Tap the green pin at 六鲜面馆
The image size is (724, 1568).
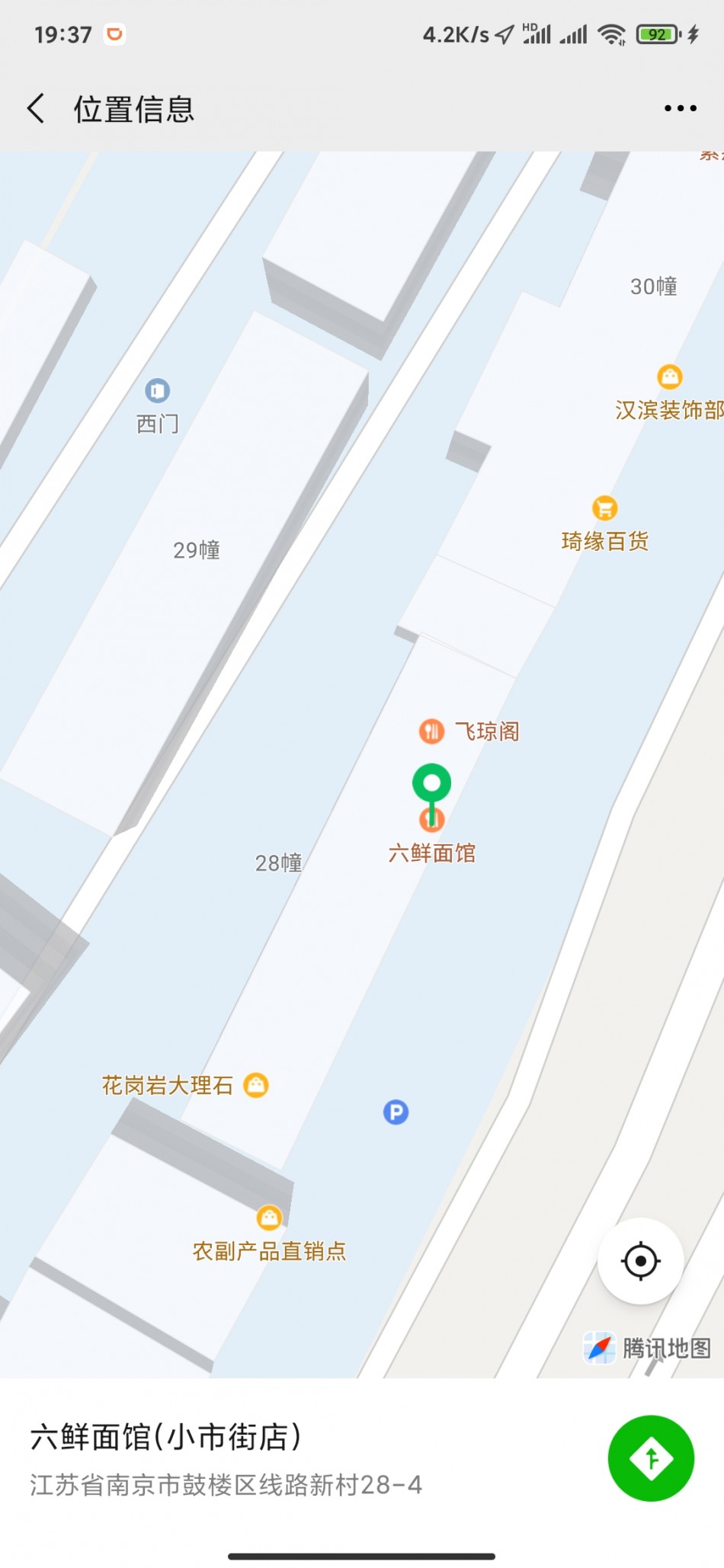tap(431, 784)
